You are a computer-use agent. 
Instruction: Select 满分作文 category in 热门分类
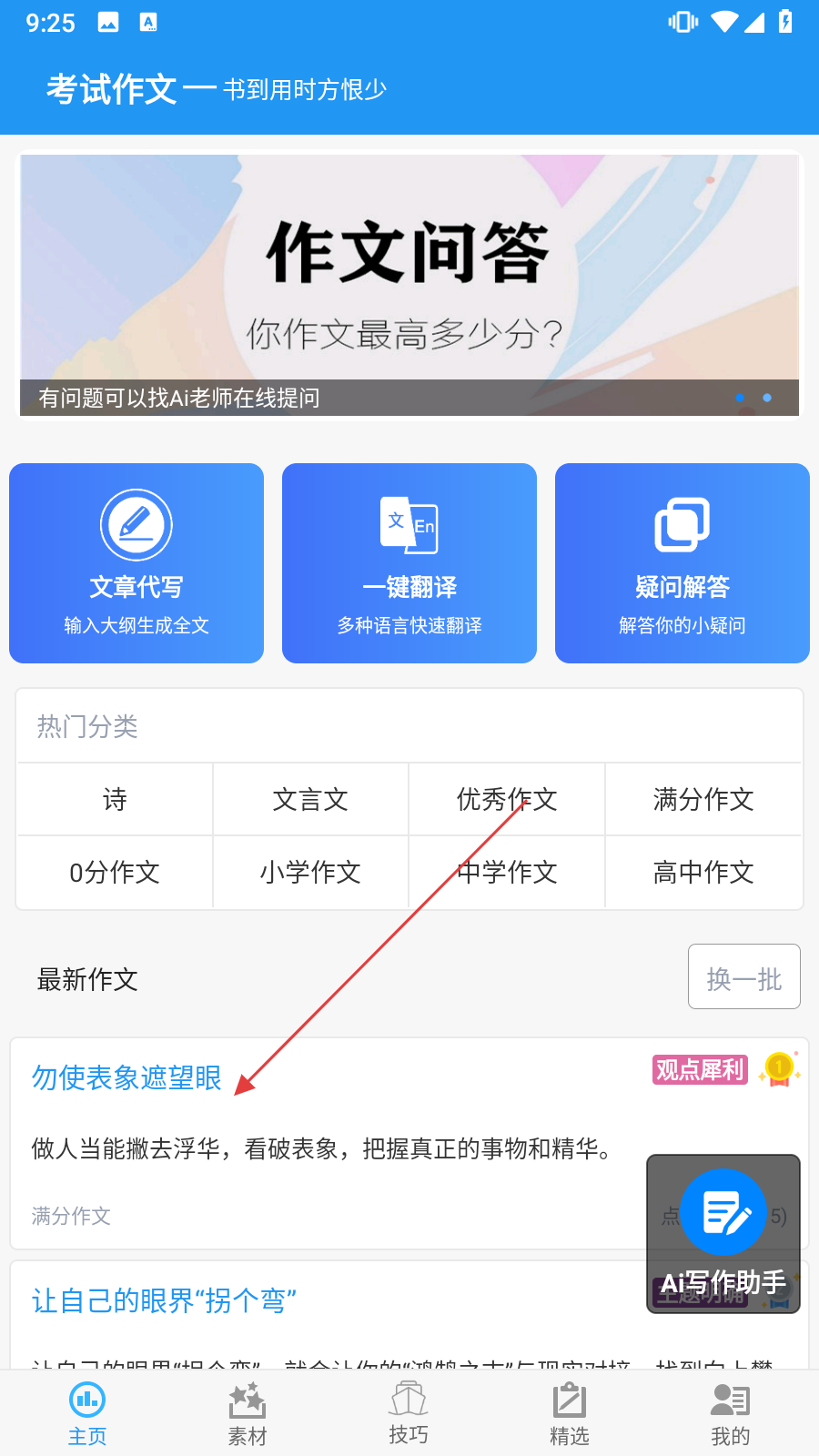(703, 800)
